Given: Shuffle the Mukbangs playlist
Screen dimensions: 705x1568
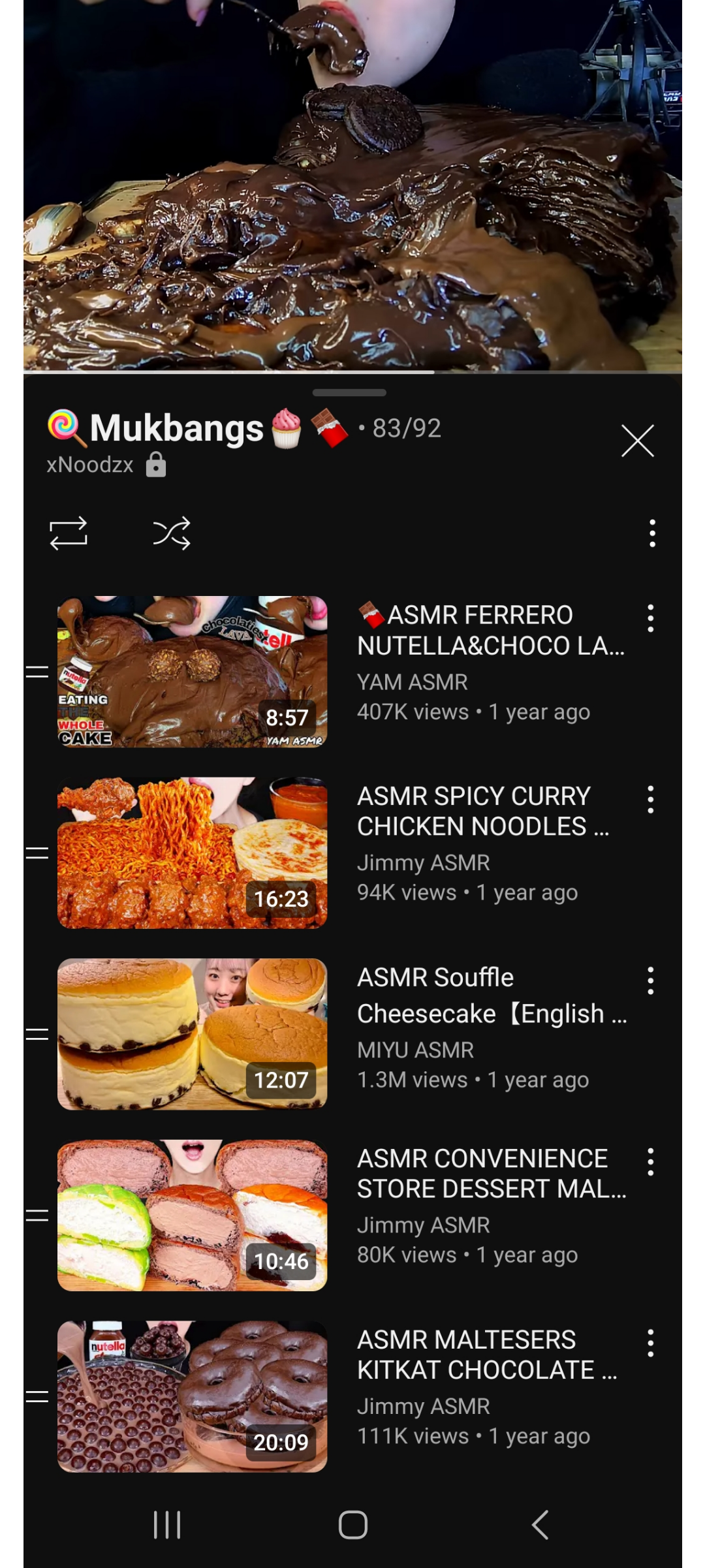Looking at the screenshot, I should (x=172, y=533).
